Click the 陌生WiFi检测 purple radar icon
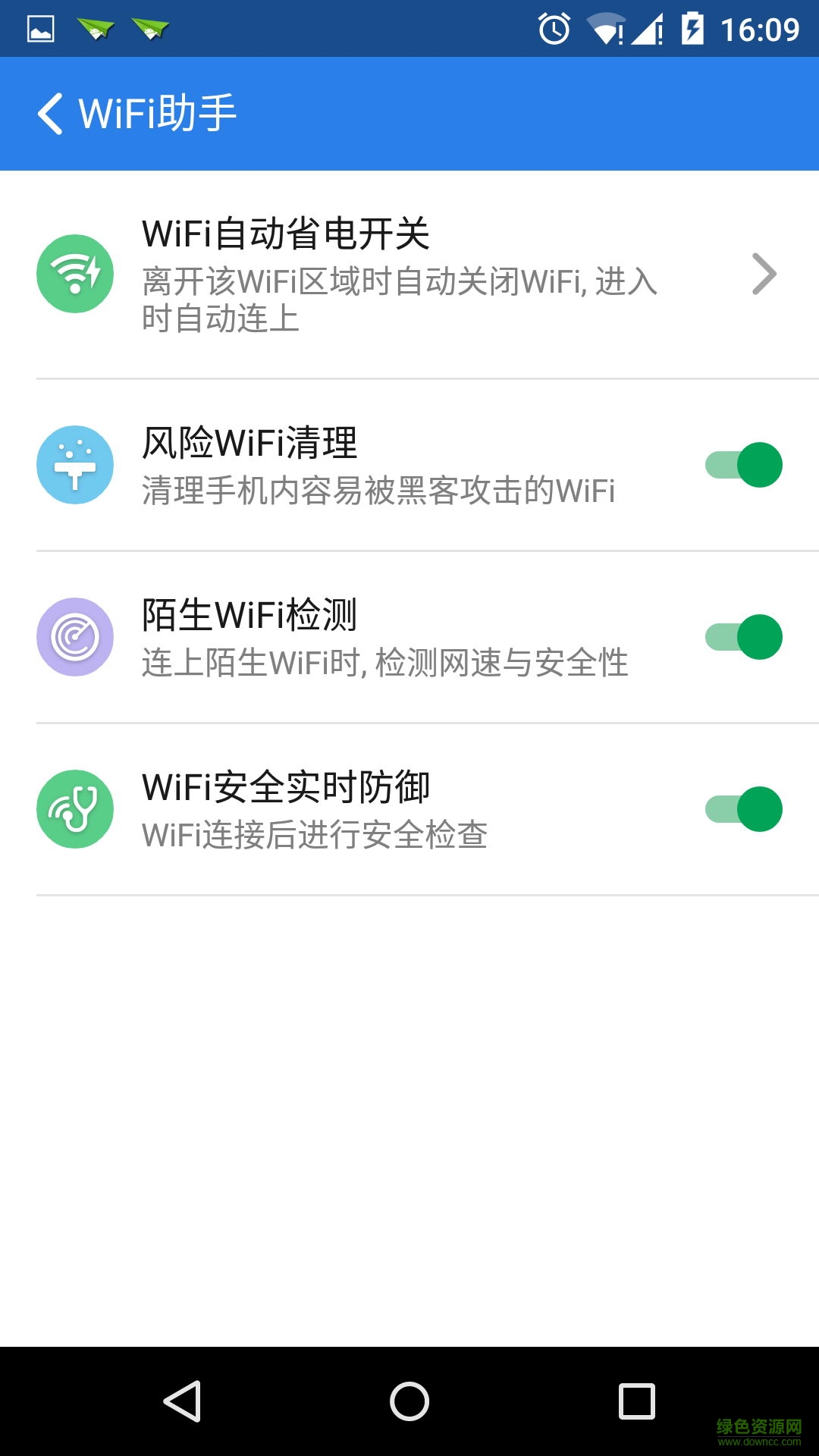819x1456 pixels. (74, 637)
